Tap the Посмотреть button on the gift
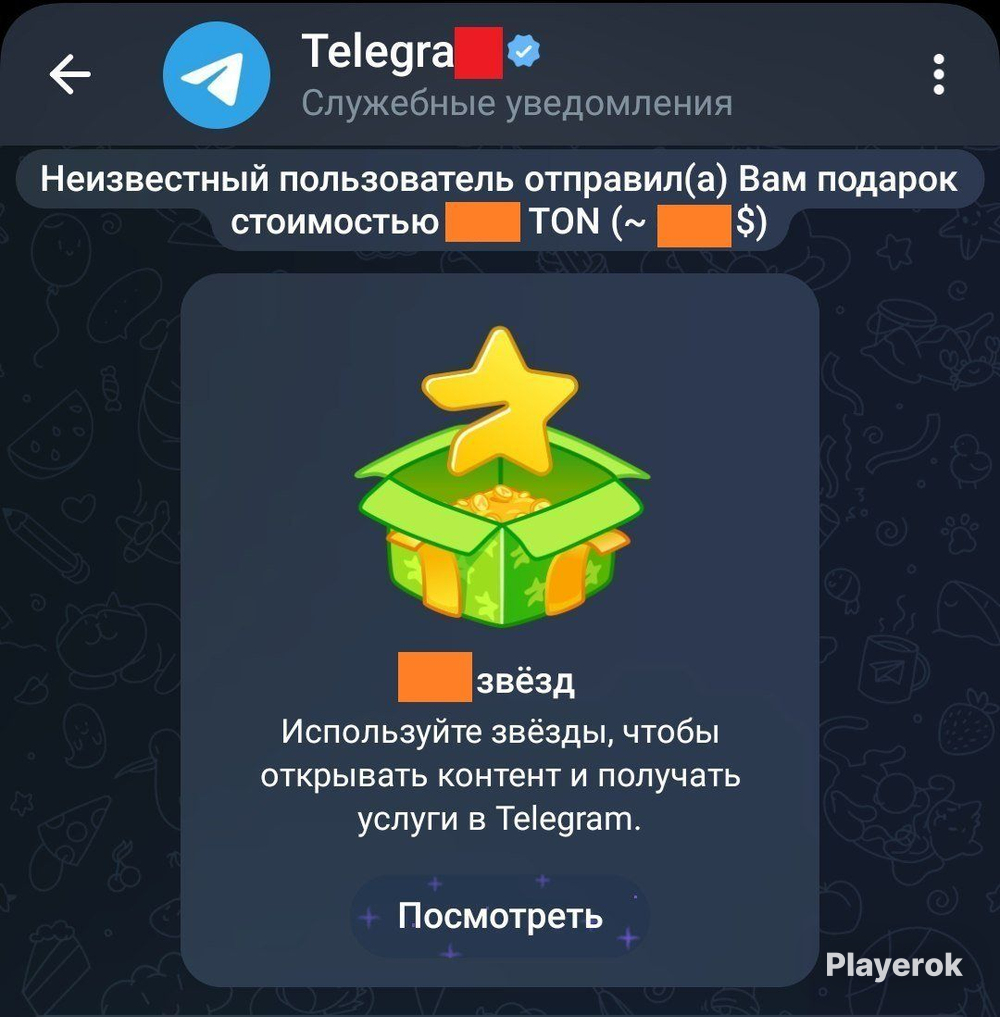This screenshot has width=1000, height=1017. (x=500, y=916)
